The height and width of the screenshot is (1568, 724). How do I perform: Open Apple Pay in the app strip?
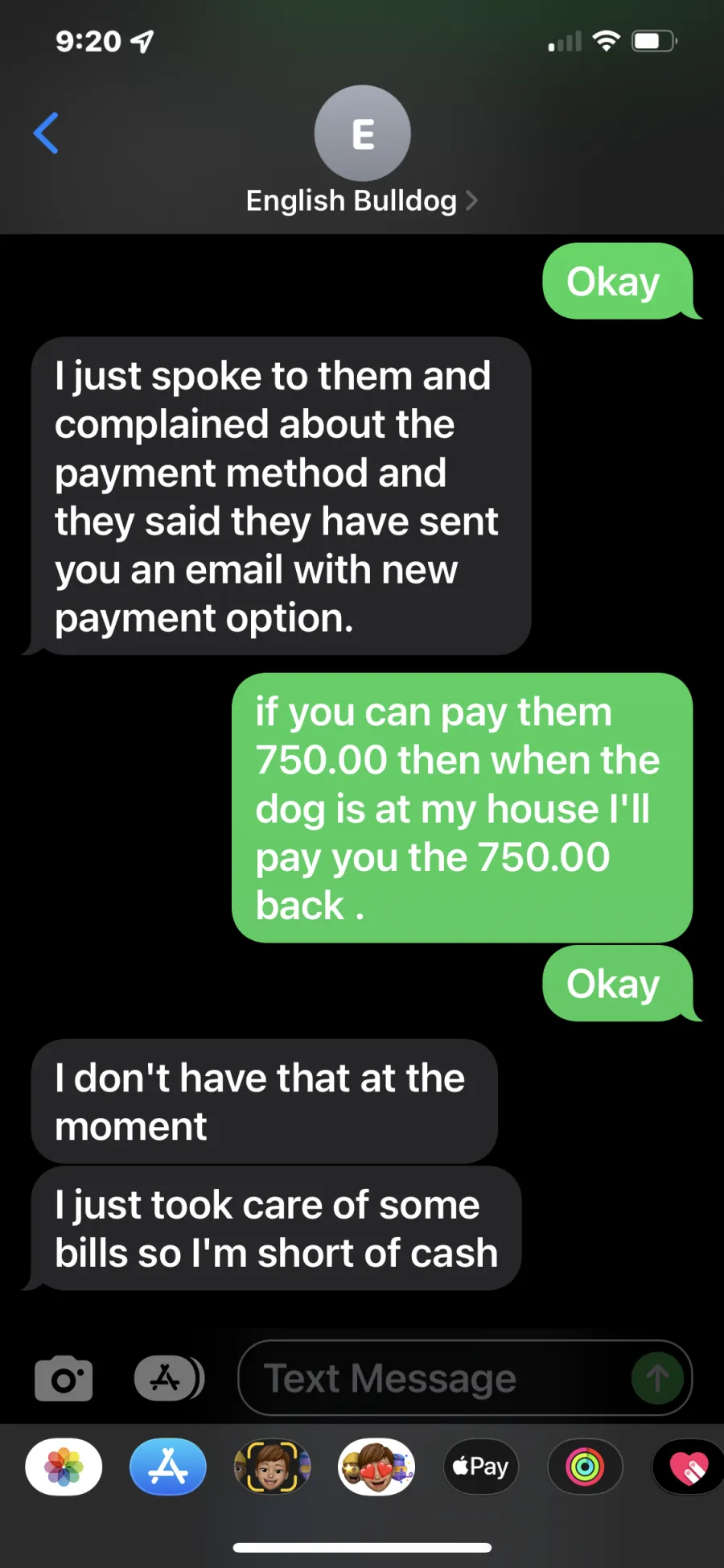(x=481, y=1467)
